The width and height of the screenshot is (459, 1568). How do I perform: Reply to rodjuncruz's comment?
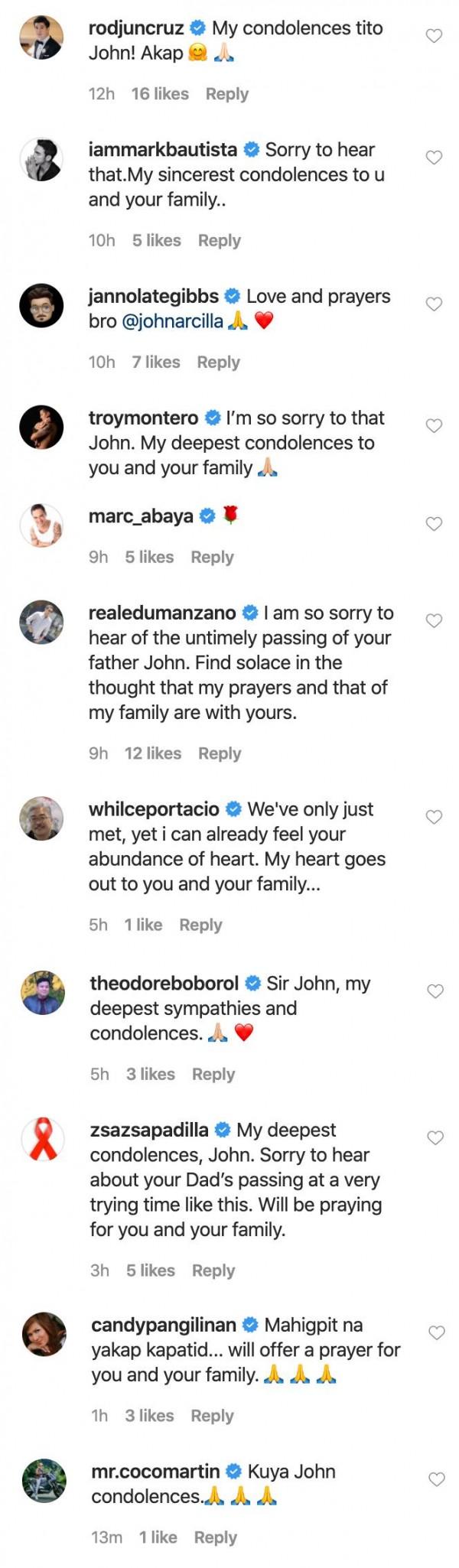(x=226, y=94)
